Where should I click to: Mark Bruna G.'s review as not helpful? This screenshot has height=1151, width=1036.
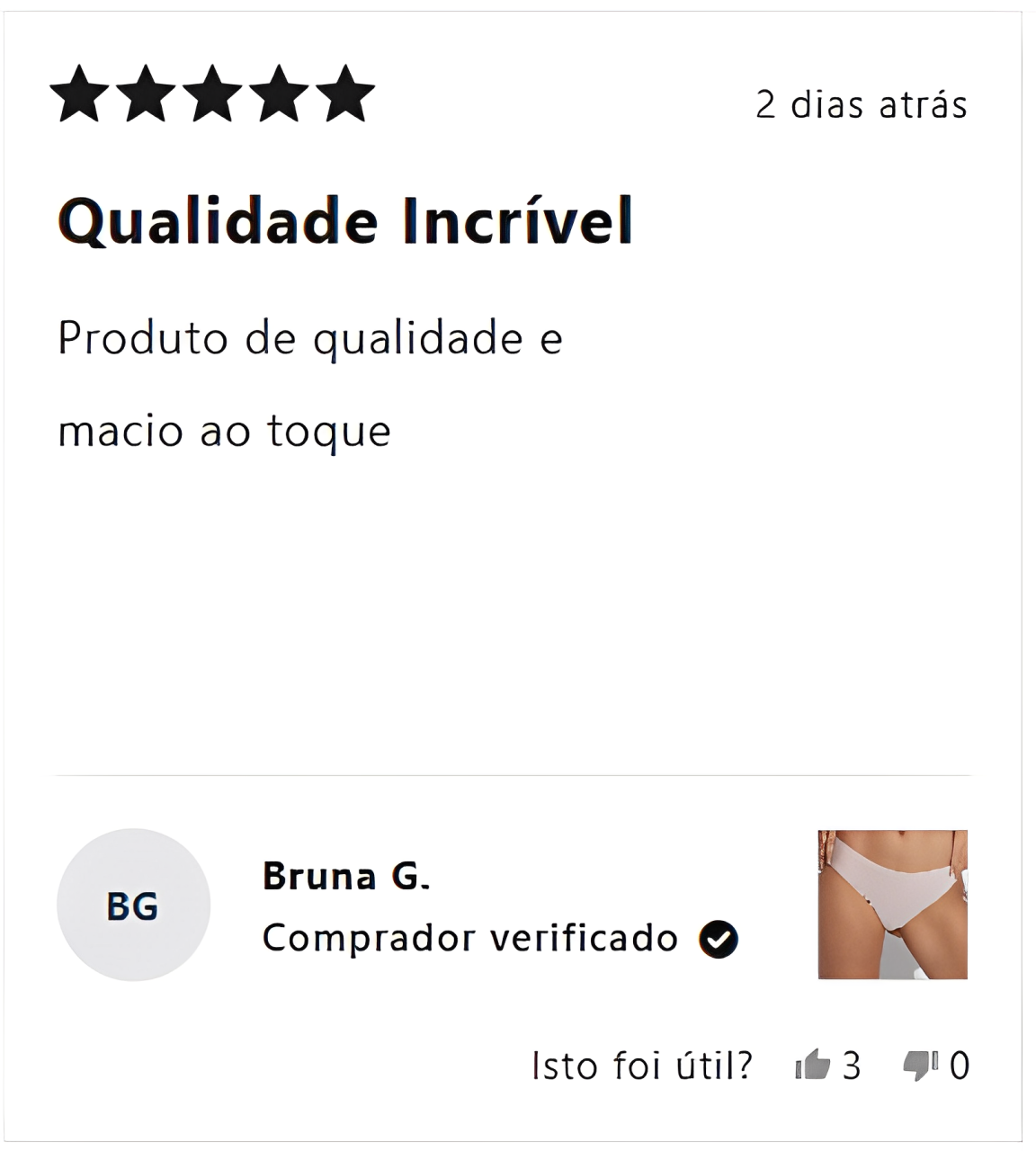tap(920, 1065)
